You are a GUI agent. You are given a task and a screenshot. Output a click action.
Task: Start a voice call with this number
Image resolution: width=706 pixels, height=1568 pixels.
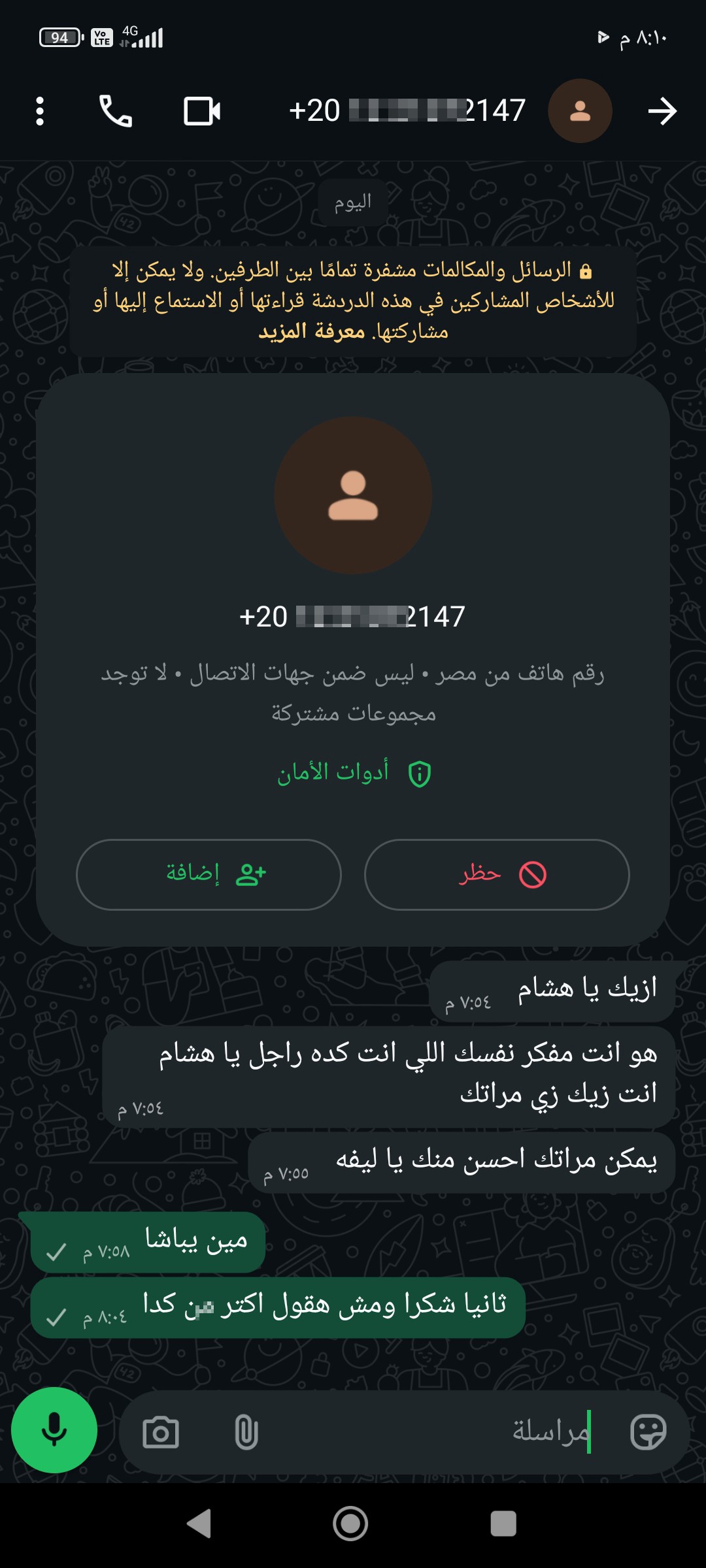click(x=116, y=111)
